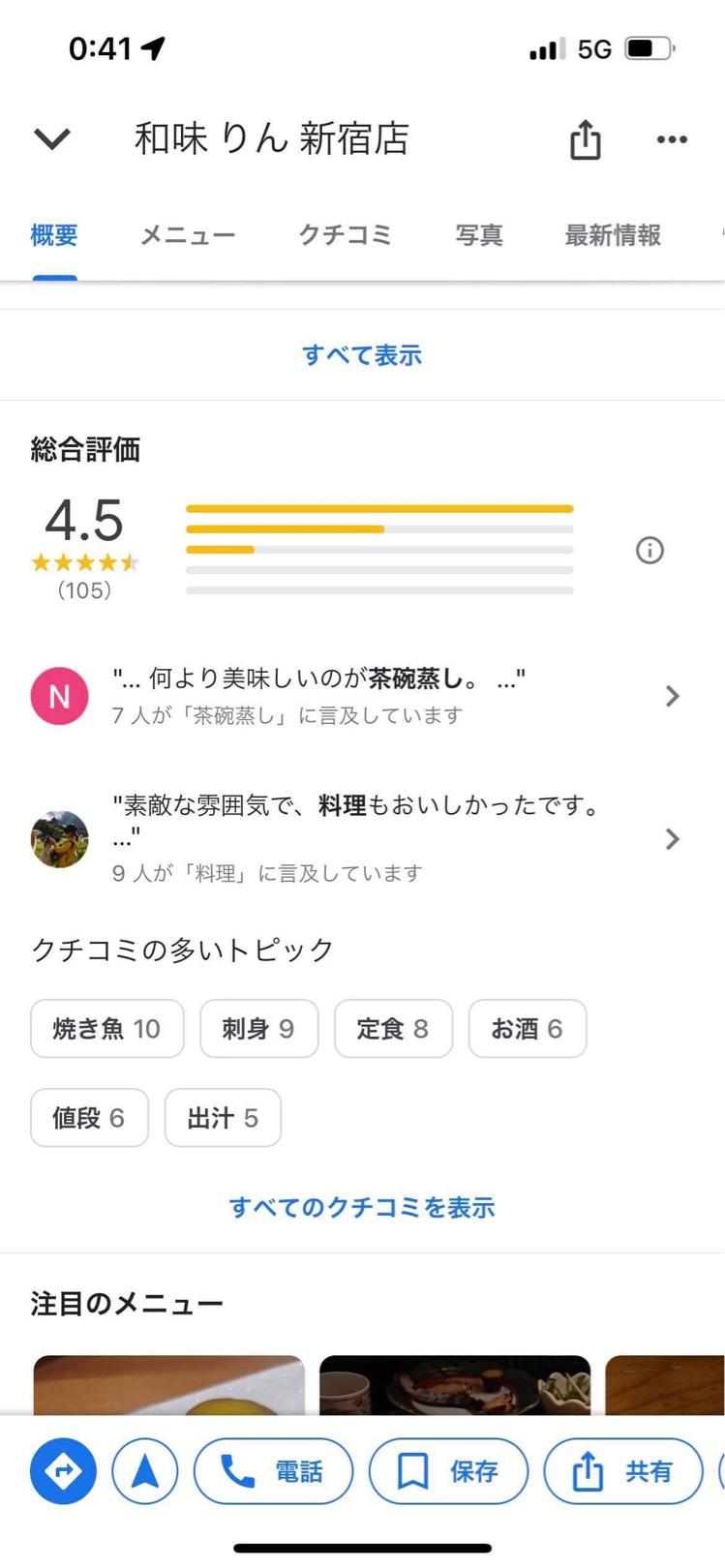This screenshot has height=1568, width=725.
Task: Tap the お酒 topic chip
Action: pyautogui.click(x=527, y=1029)
